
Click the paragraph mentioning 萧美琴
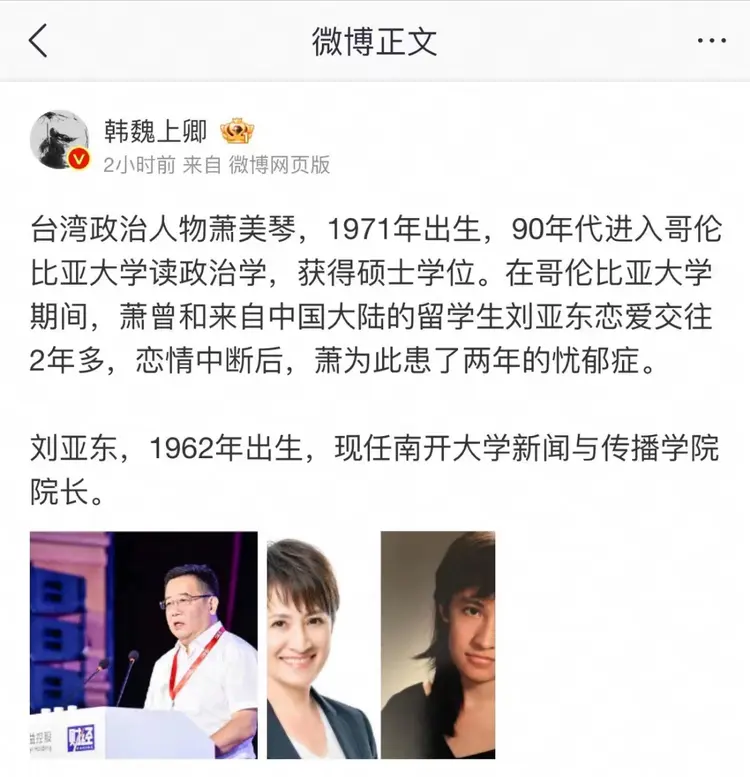[x=375, y=295]
